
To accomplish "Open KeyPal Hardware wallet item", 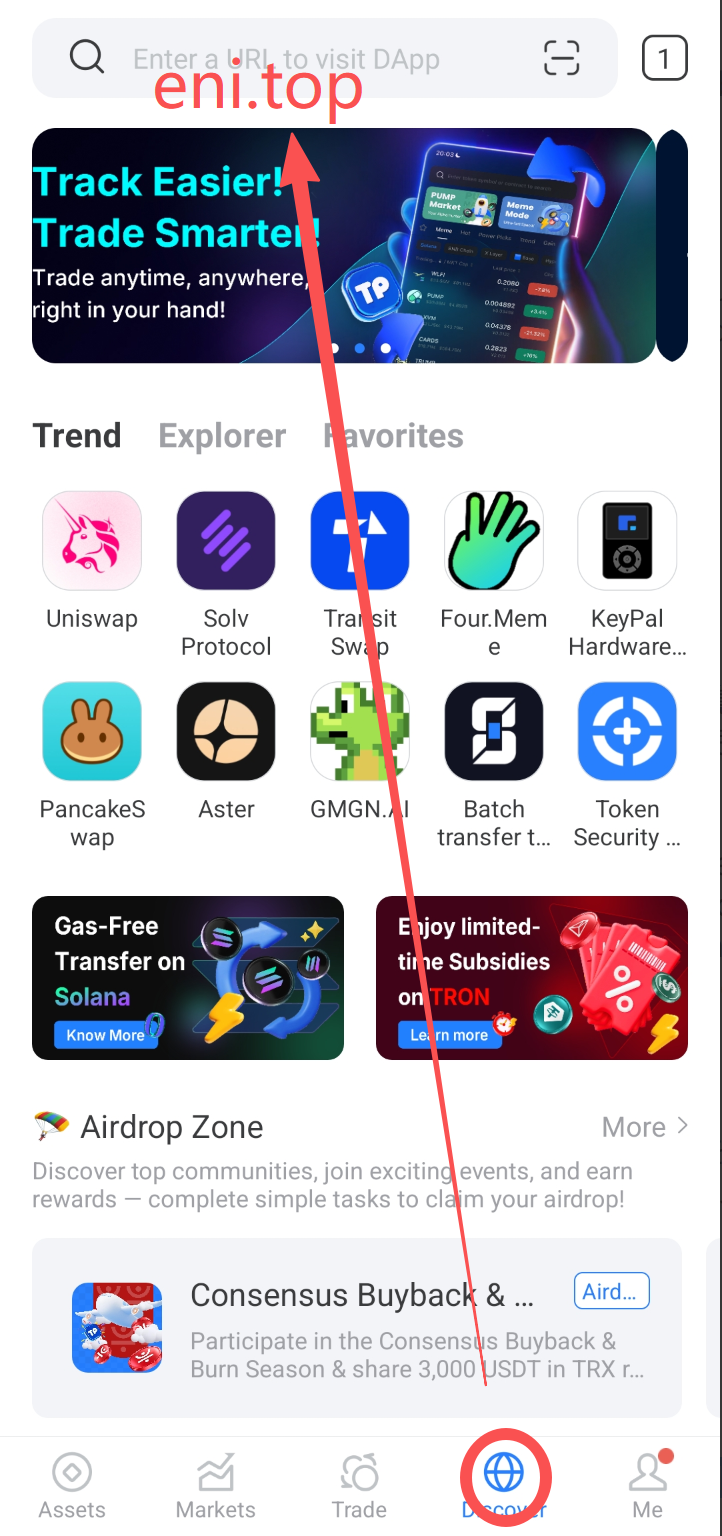I will pos(627,541).
